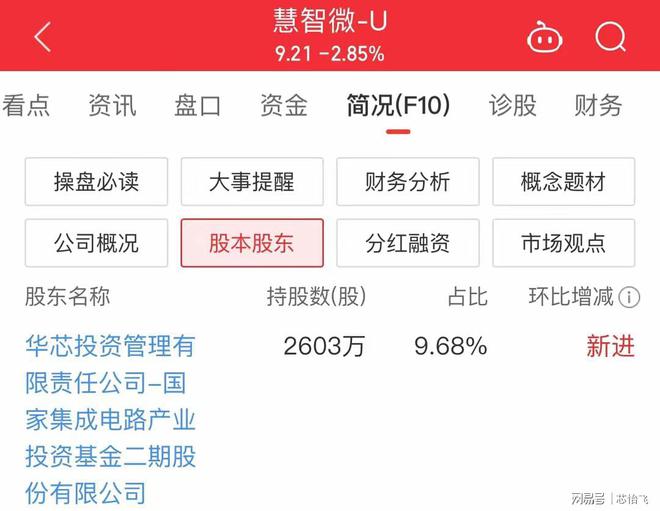The height and width of the screenshot is (511, 660).
Task: Open 分红融资 section
Action: point(408,243)
